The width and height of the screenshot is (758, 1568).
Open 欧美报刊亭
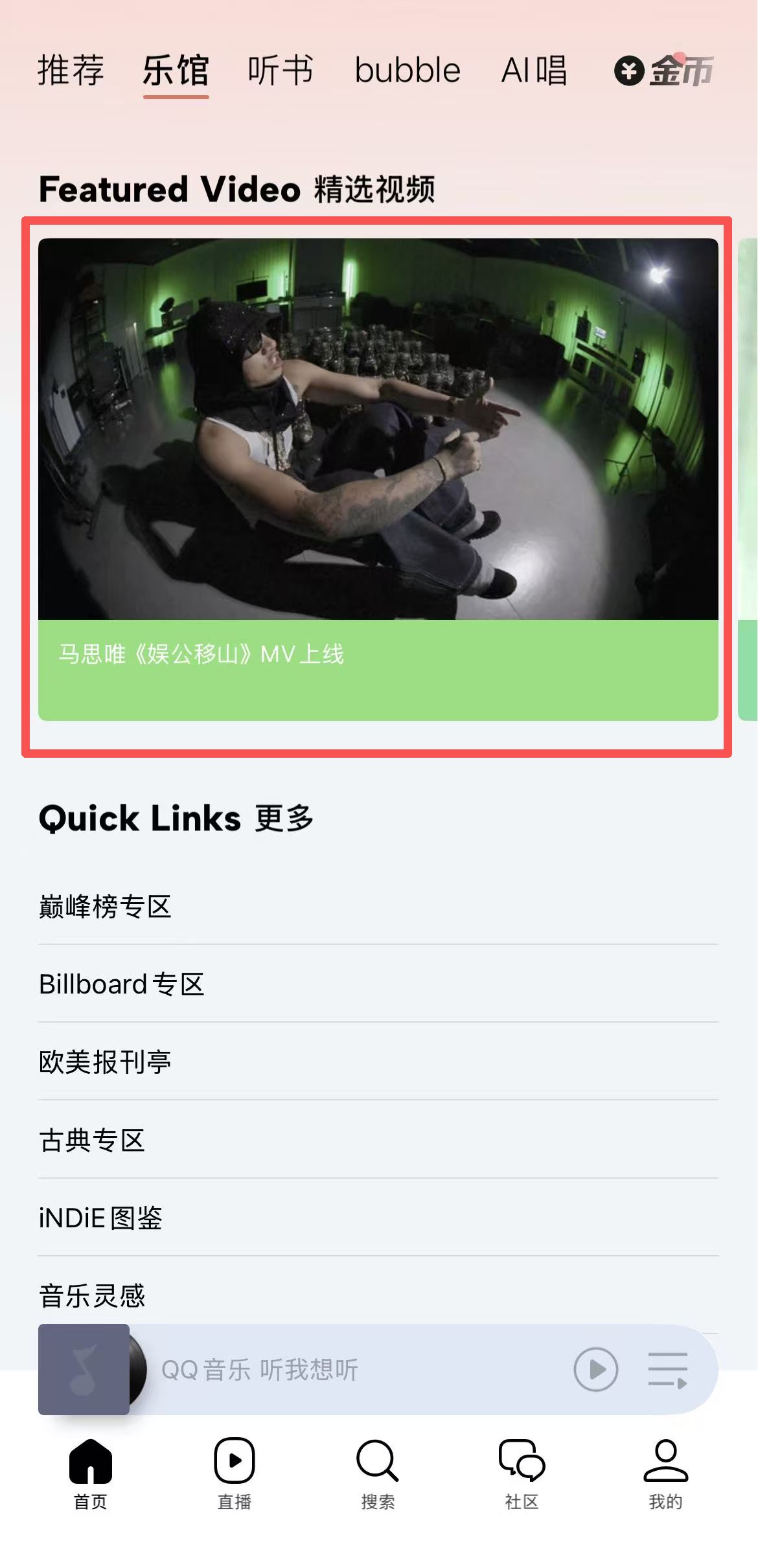[x=105, y=1062]
